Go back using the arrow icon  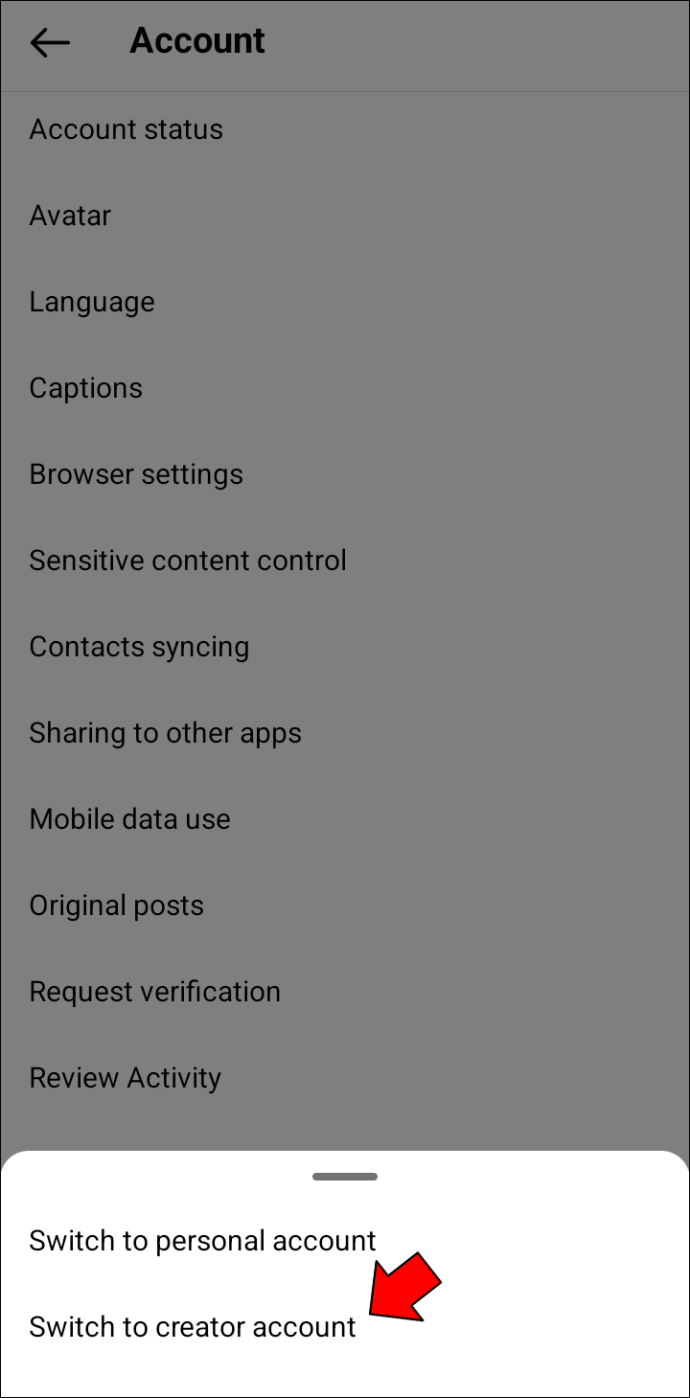coord(50,42)
